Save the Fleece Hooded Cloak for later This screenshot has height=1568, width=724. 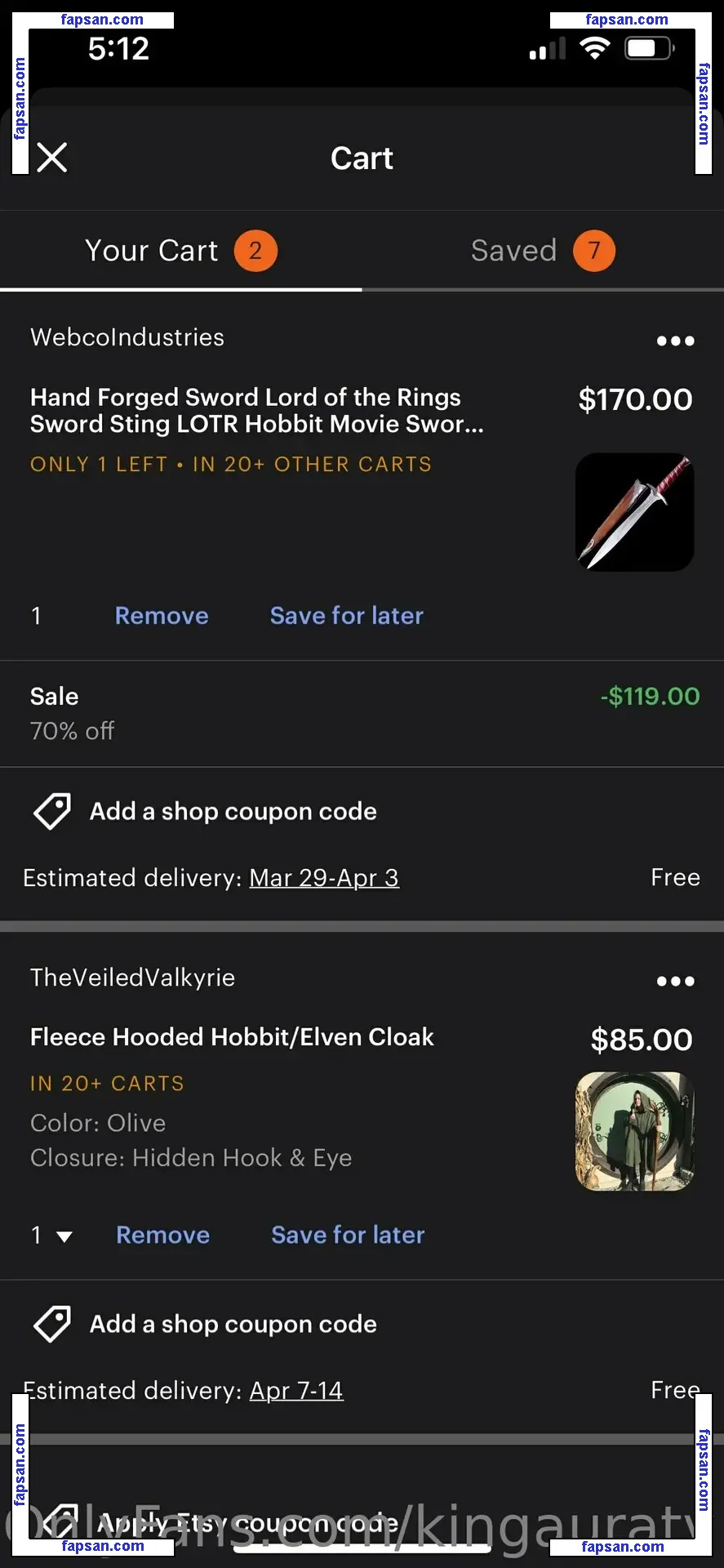(348, 1236)
